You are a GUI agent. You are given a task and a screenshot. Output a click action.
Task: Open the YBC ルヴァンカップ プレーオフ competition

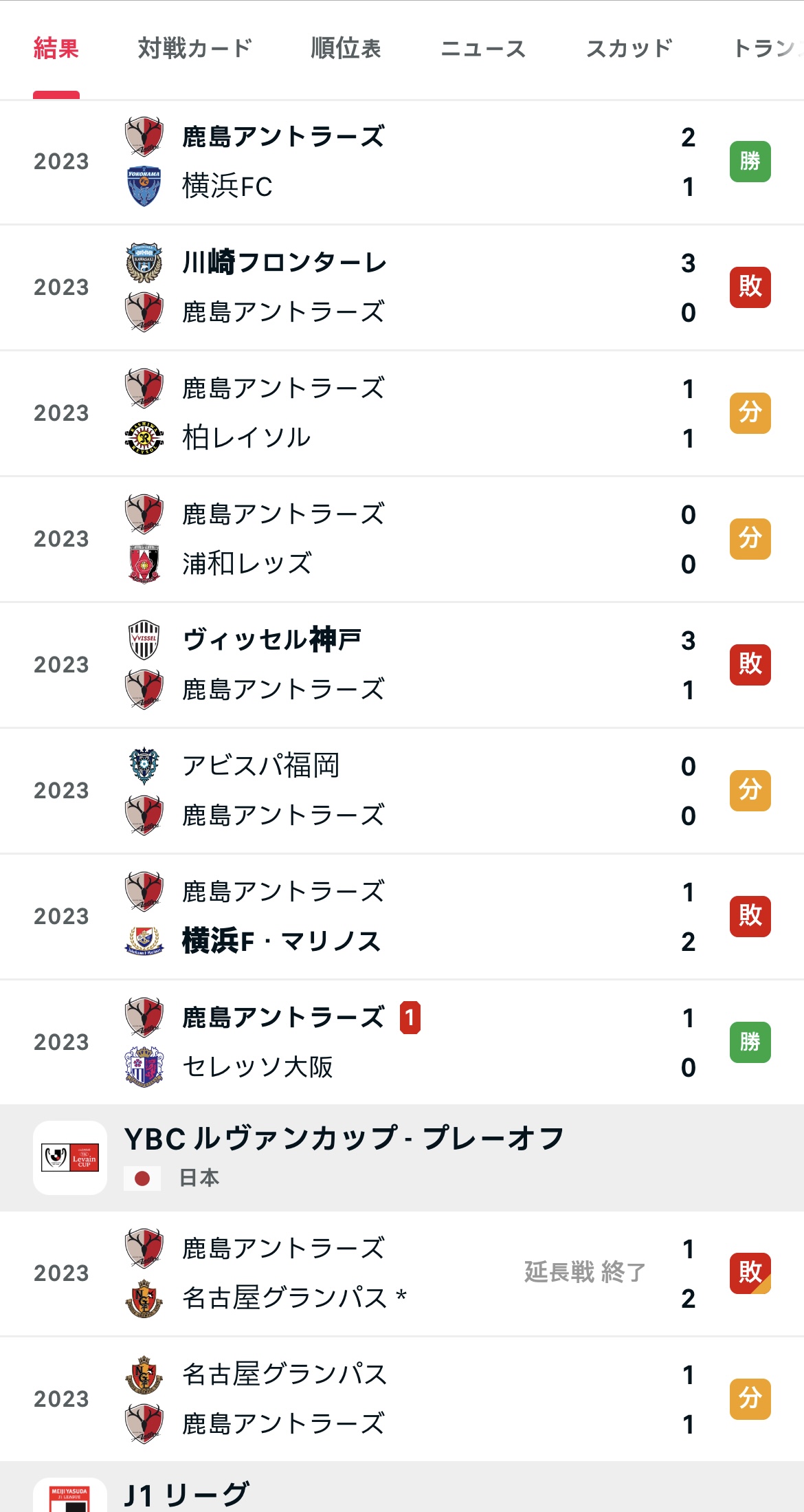click(x=402, y=1159)
